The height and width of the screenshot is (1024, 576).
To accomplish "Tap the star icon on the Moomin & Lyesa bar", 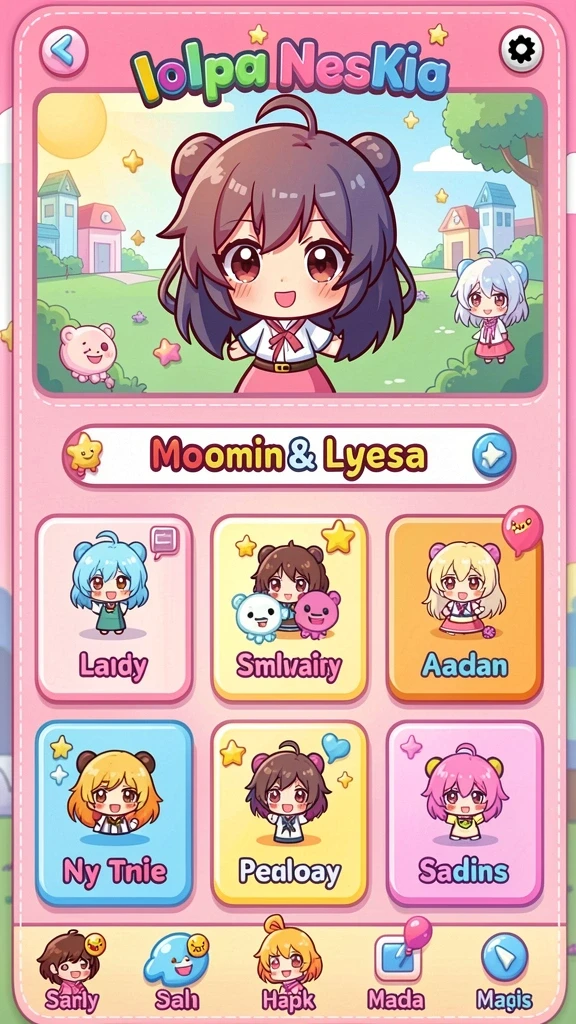I will coord(84,453).
